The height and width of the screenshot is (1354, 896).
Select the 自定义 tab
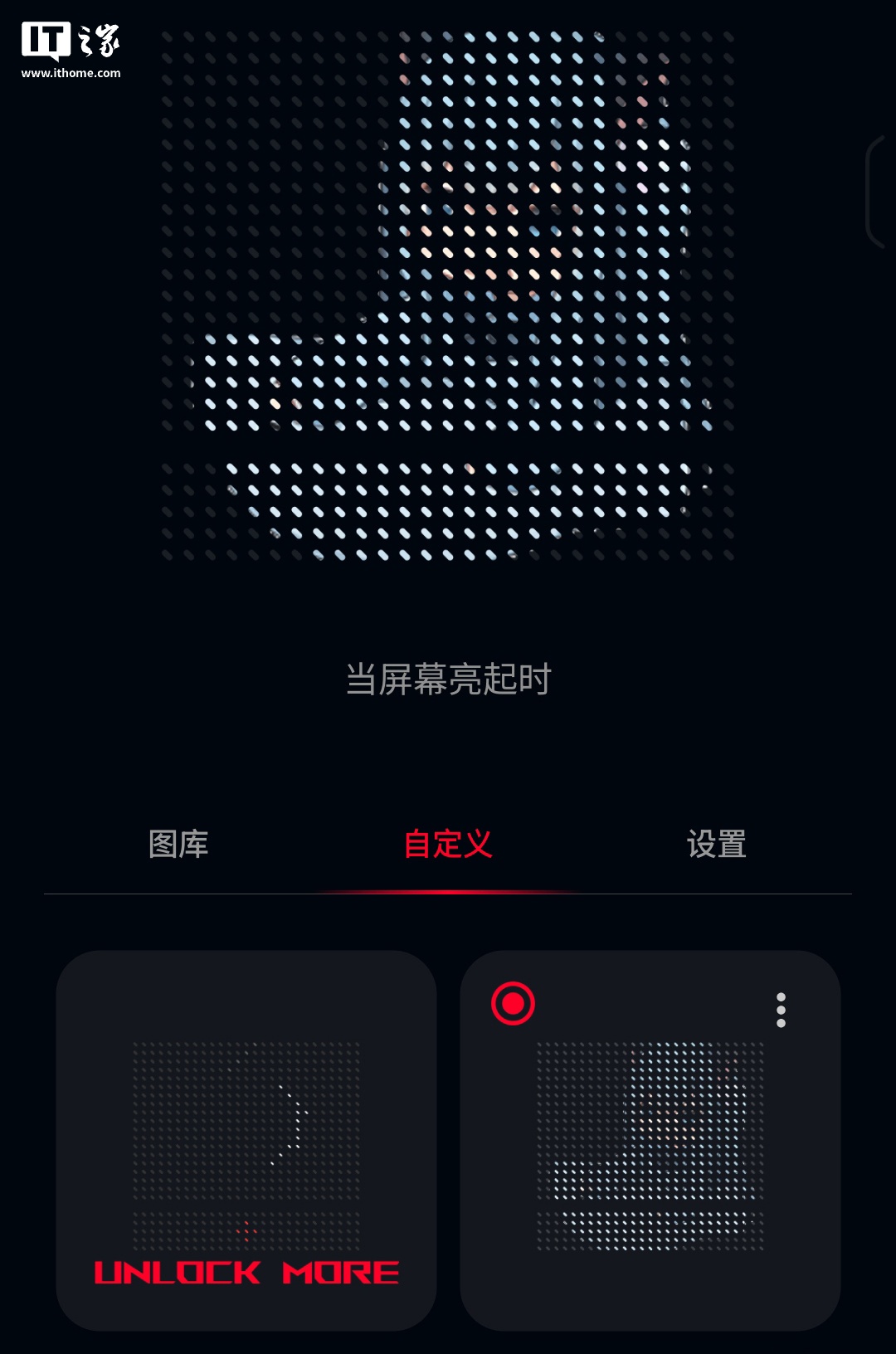coord(448,845)
